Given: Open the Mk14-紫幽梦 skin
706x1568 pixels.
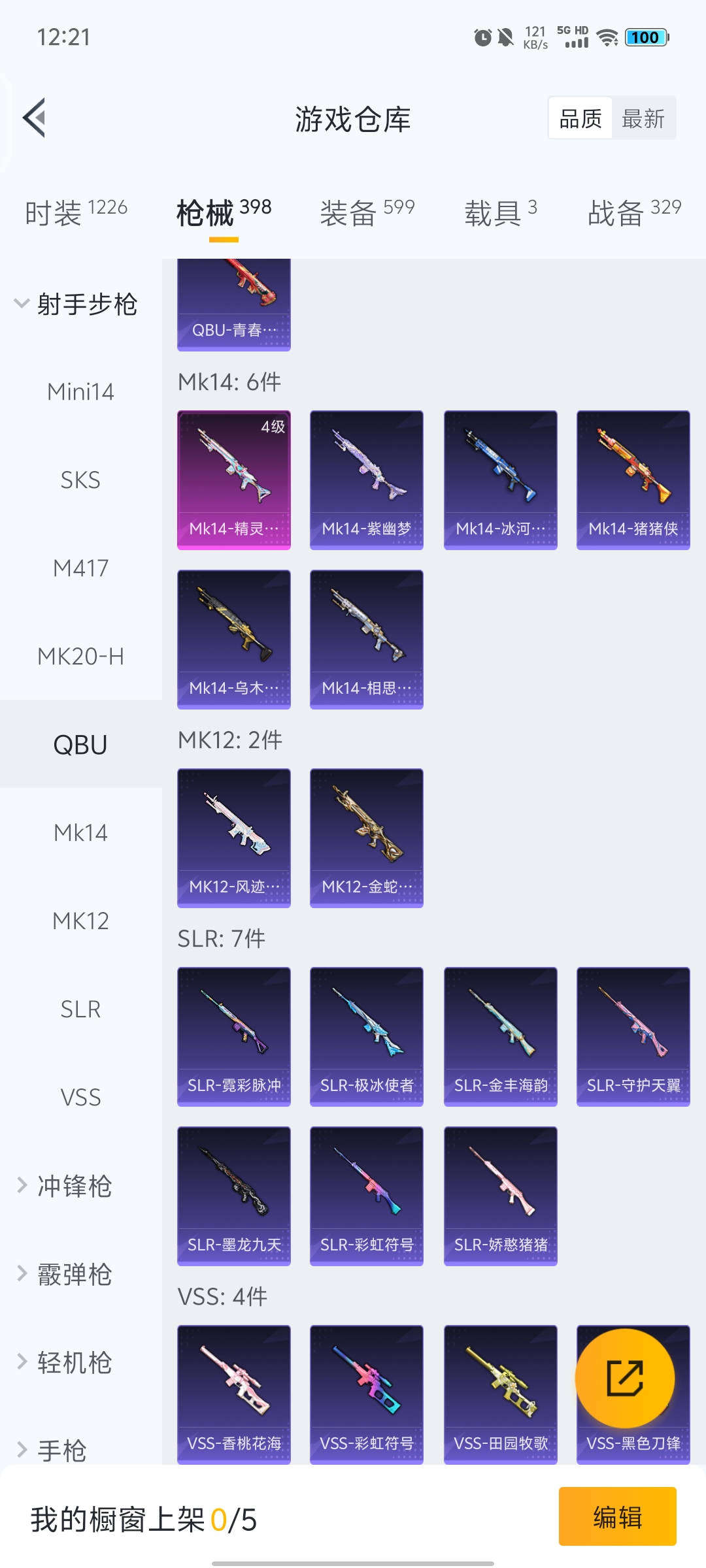Looking at the screenshot, I should (x=367, y=480).
